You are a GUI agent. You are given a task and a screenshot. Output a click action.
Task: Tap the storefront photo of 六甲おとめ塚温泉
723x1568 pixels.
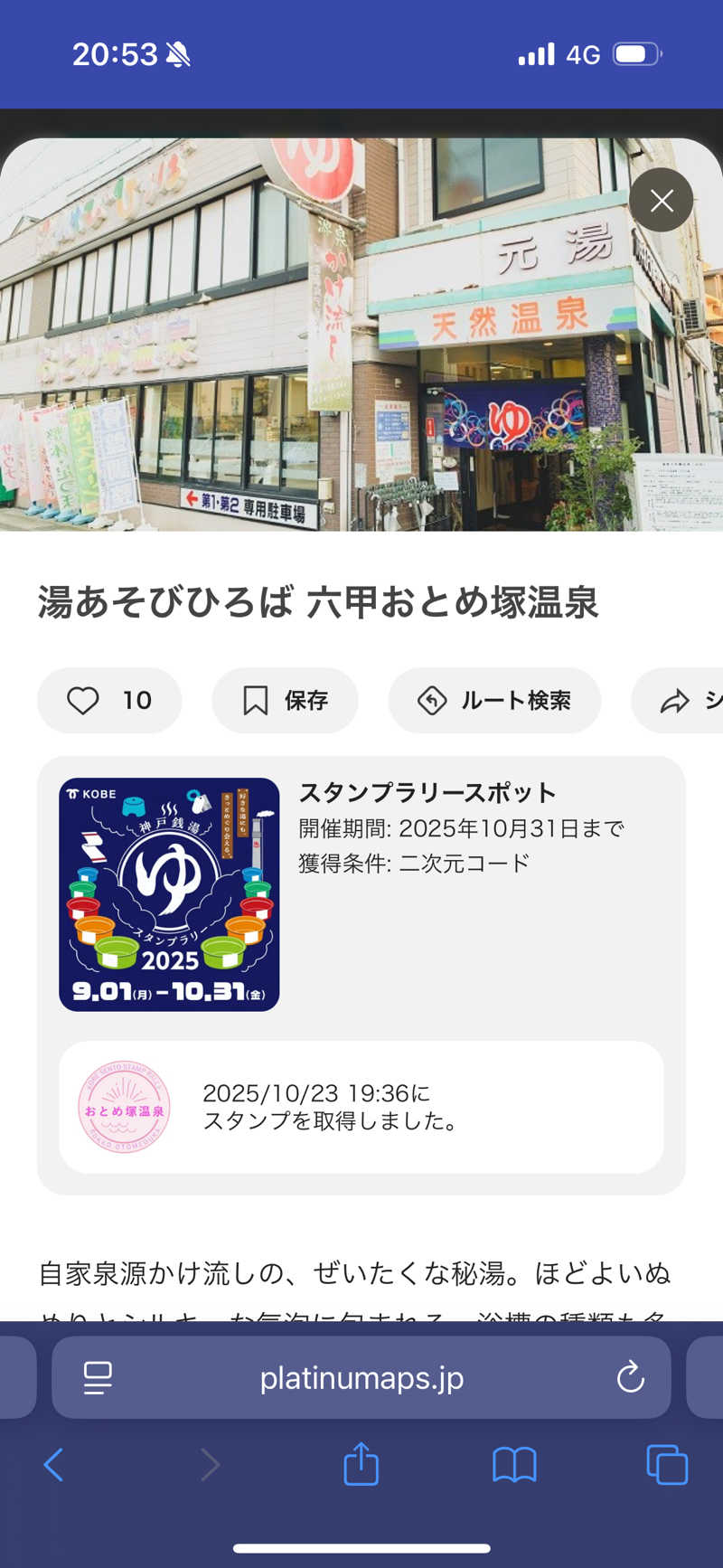pyautogui.click(x=361, y=335)
